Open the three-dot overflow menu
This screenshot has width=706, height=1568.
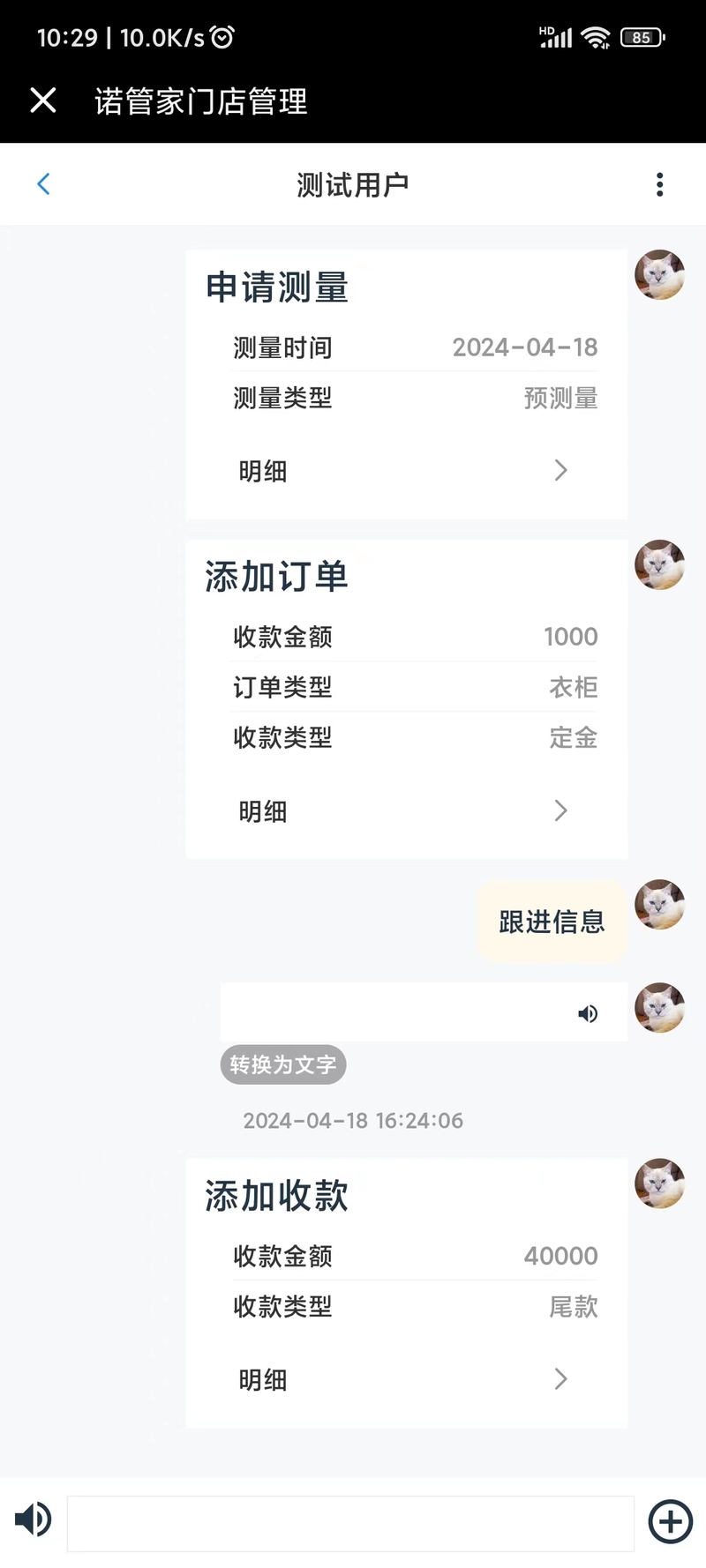pyautogui.click(x=659, y=184)
